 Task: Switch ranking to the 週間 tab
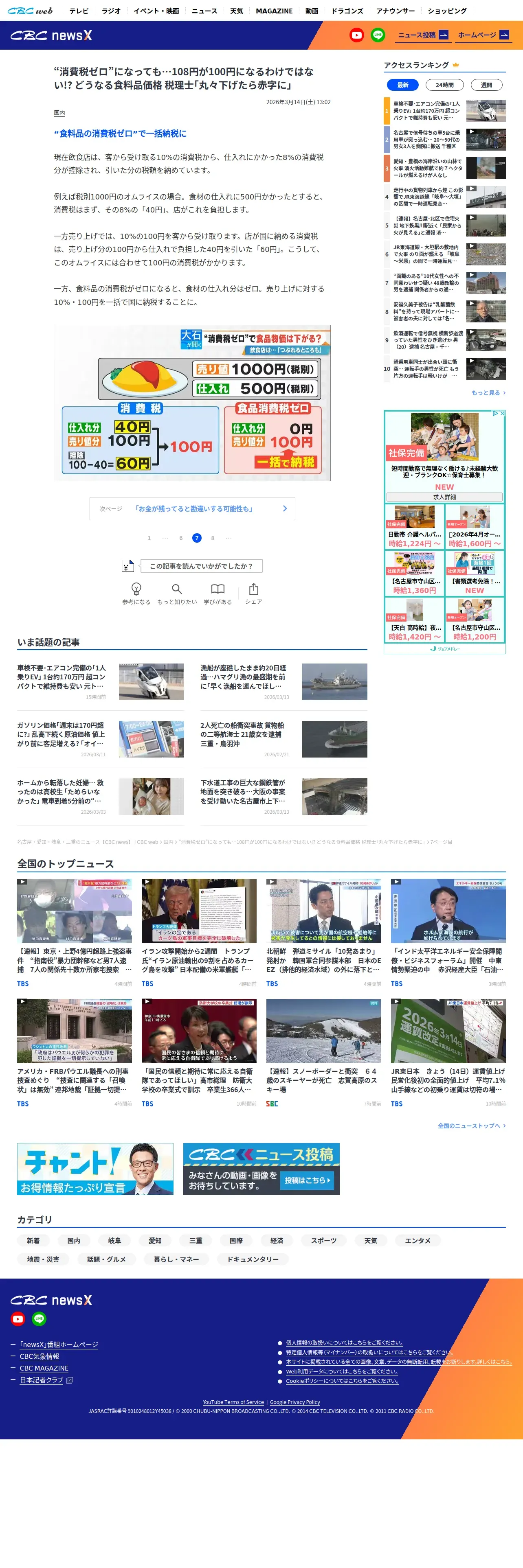coord(486,85)
